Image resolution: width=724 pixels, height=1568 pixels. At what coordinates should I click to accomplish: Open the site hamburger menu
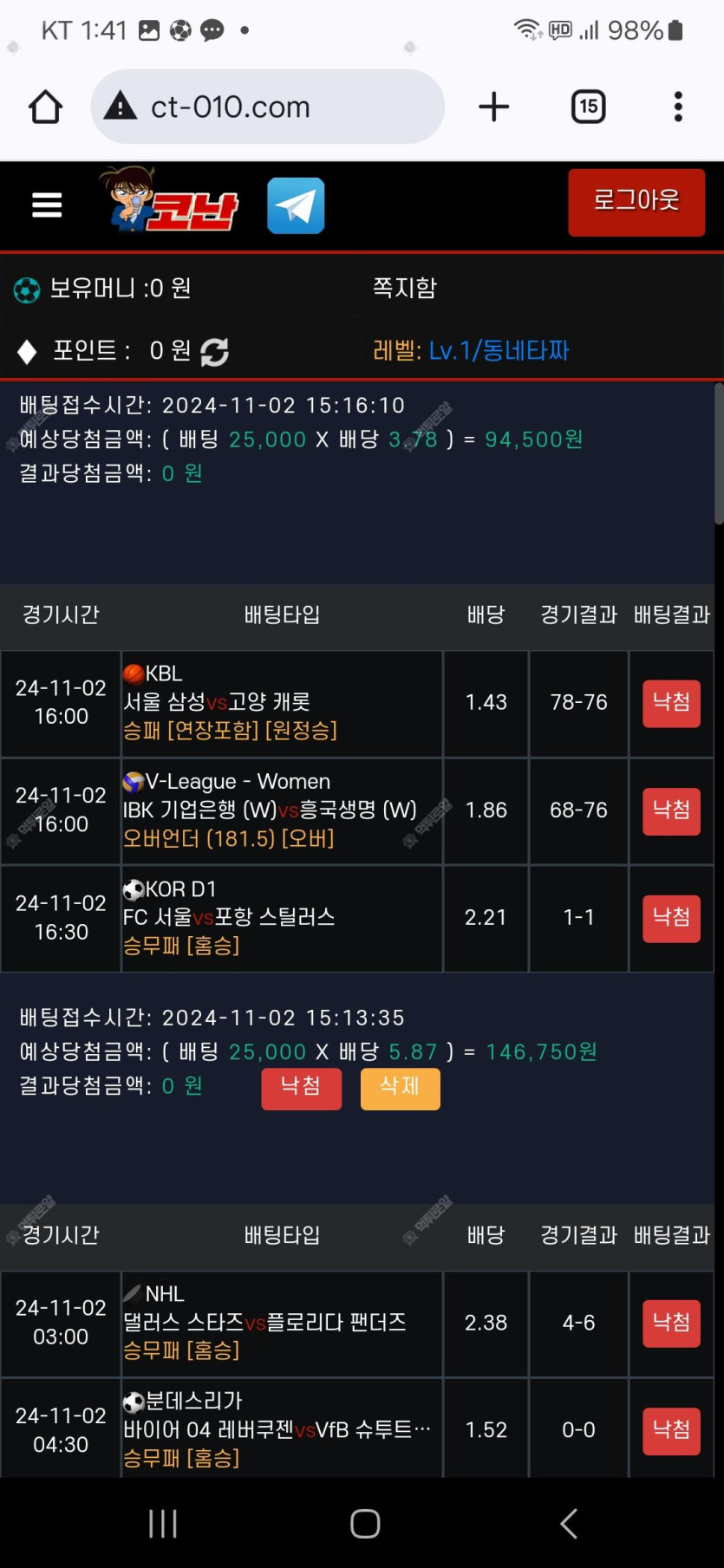click(47, 205)
